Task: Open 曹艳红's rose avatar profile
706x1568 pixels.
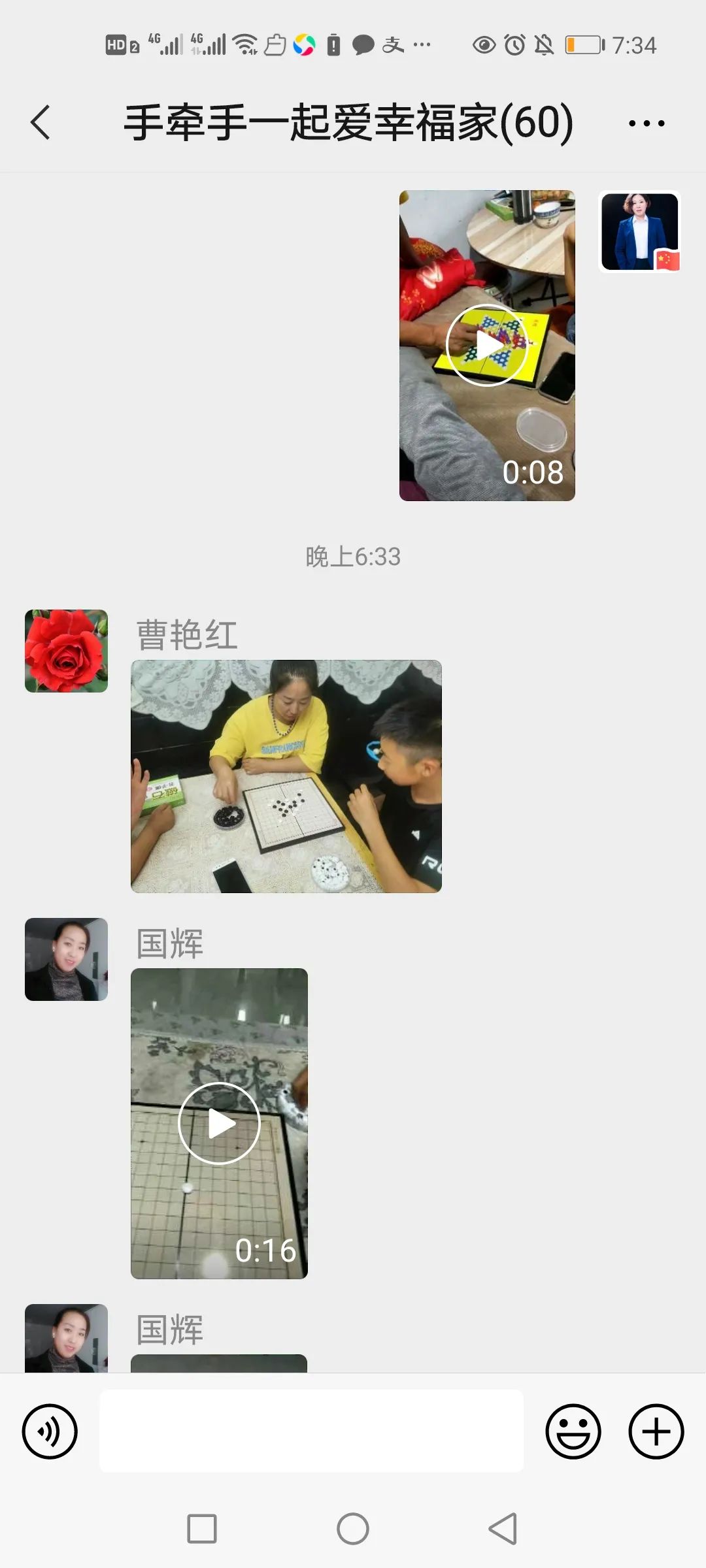Action: click(66, 651)
